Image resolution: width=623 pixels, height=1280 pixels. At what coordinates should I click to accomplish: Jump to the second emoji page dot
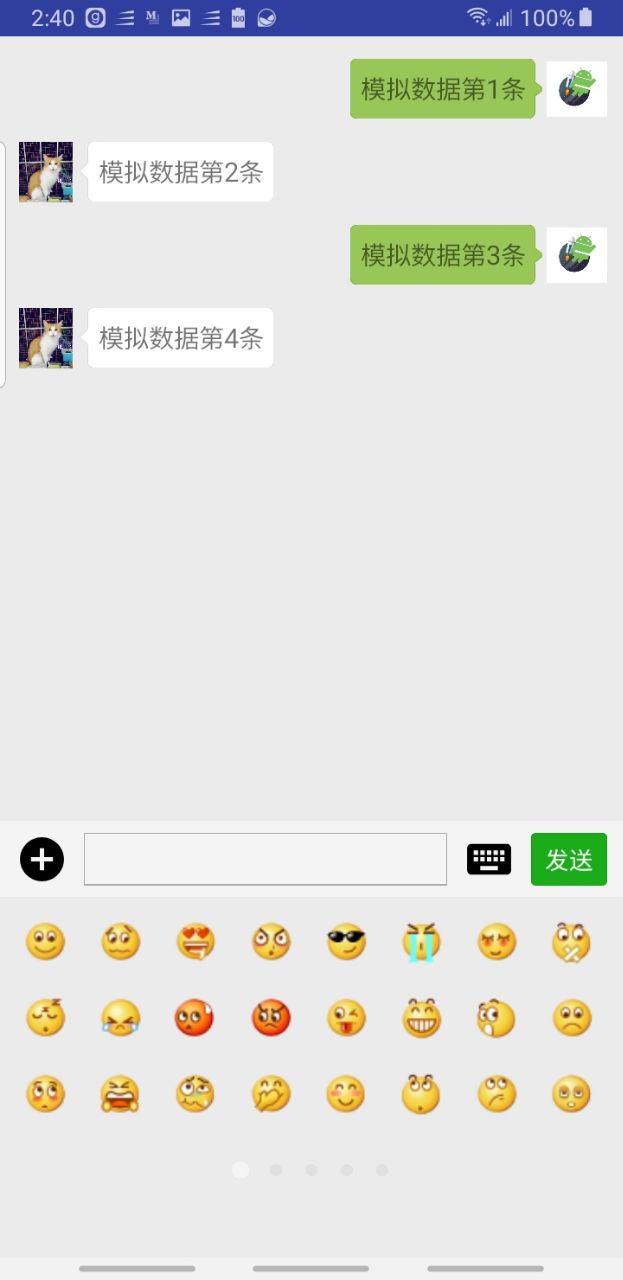click(276, 1170)
